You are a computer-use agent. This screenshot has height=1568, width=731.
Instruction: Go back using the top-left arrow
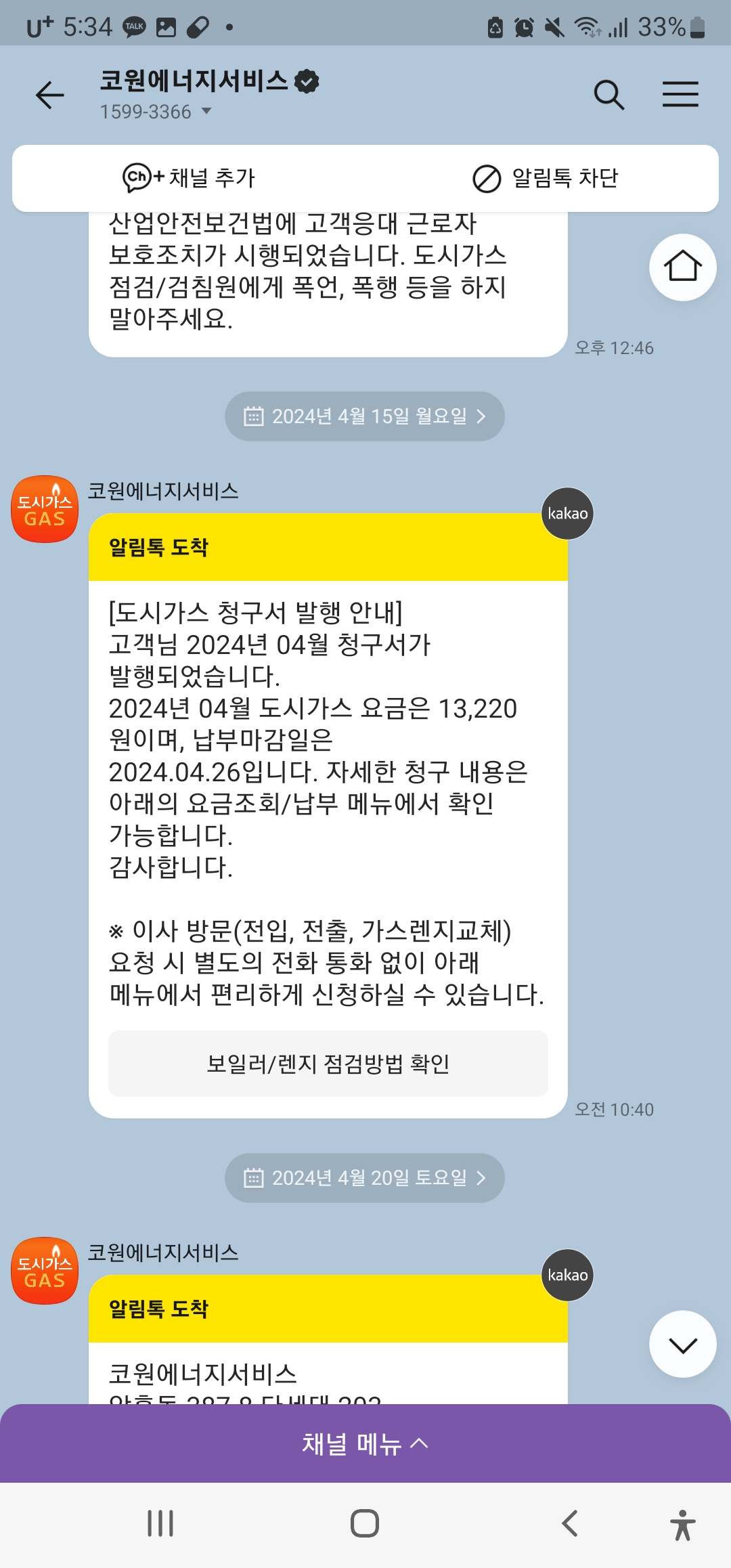50,95
